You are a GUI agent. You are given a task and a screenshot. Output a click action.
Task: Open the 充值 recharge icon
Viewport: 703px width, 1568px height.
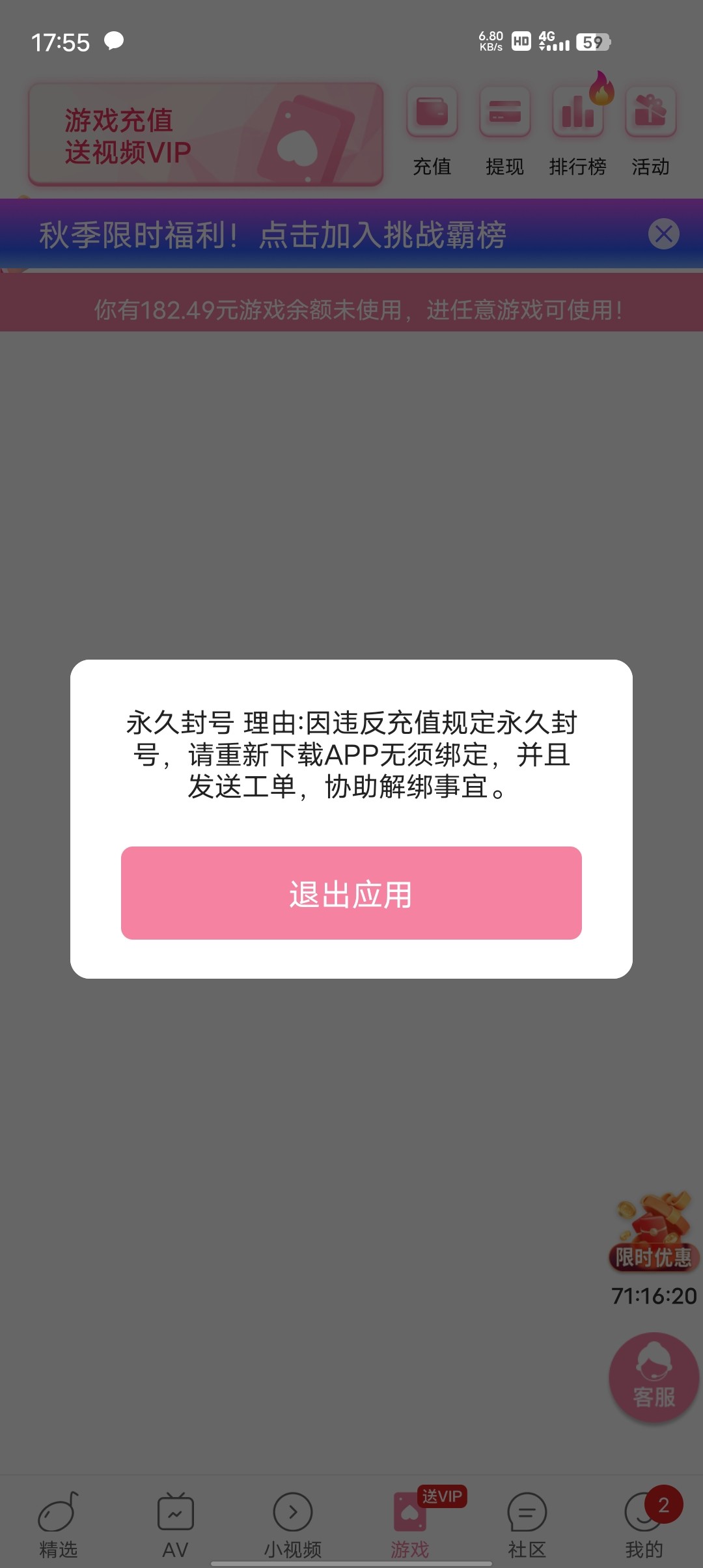click(432, 130)
